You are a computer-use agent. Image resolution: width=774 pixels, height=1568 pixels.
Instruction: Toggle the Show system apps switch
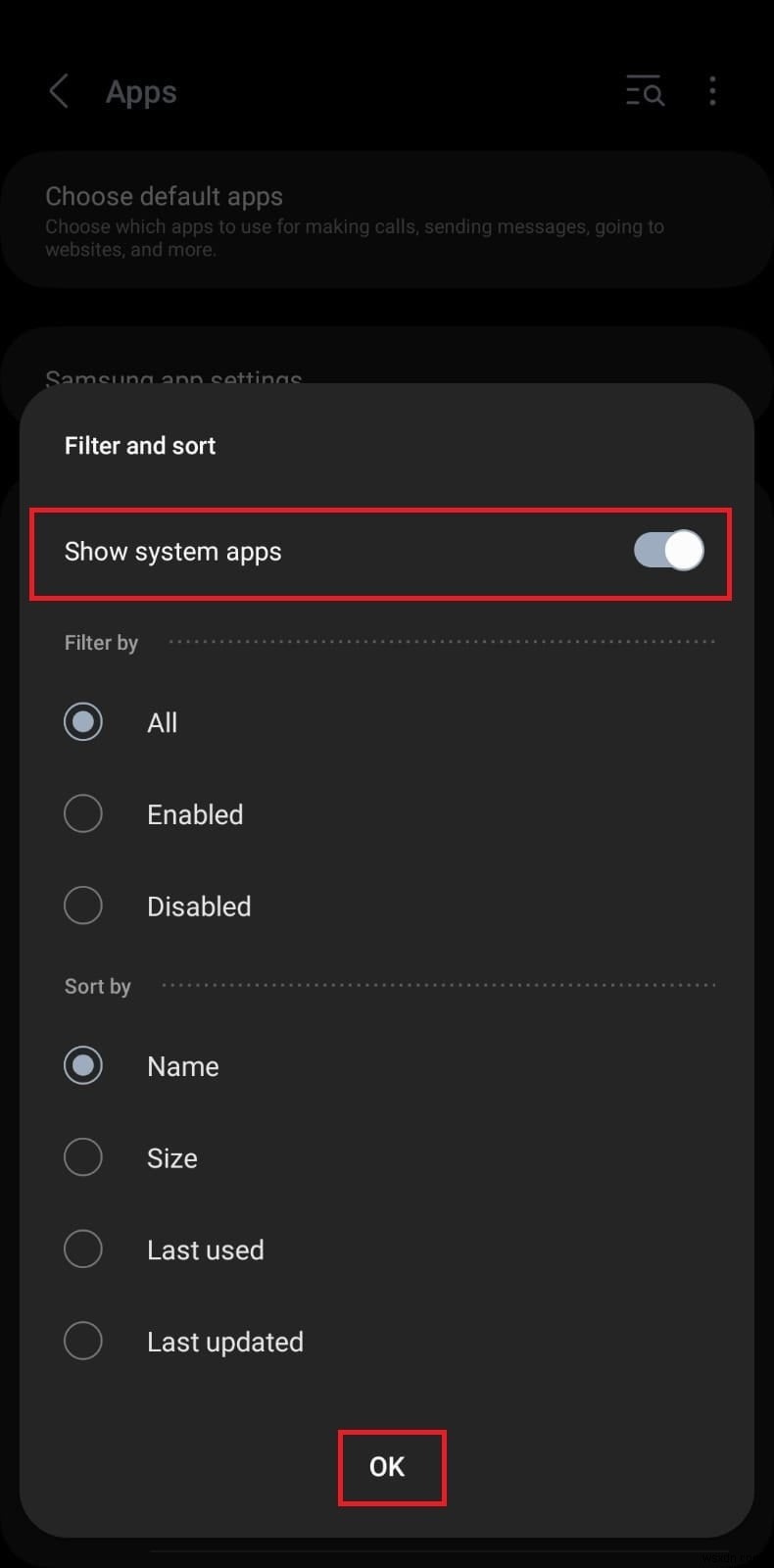click(668, 551)
